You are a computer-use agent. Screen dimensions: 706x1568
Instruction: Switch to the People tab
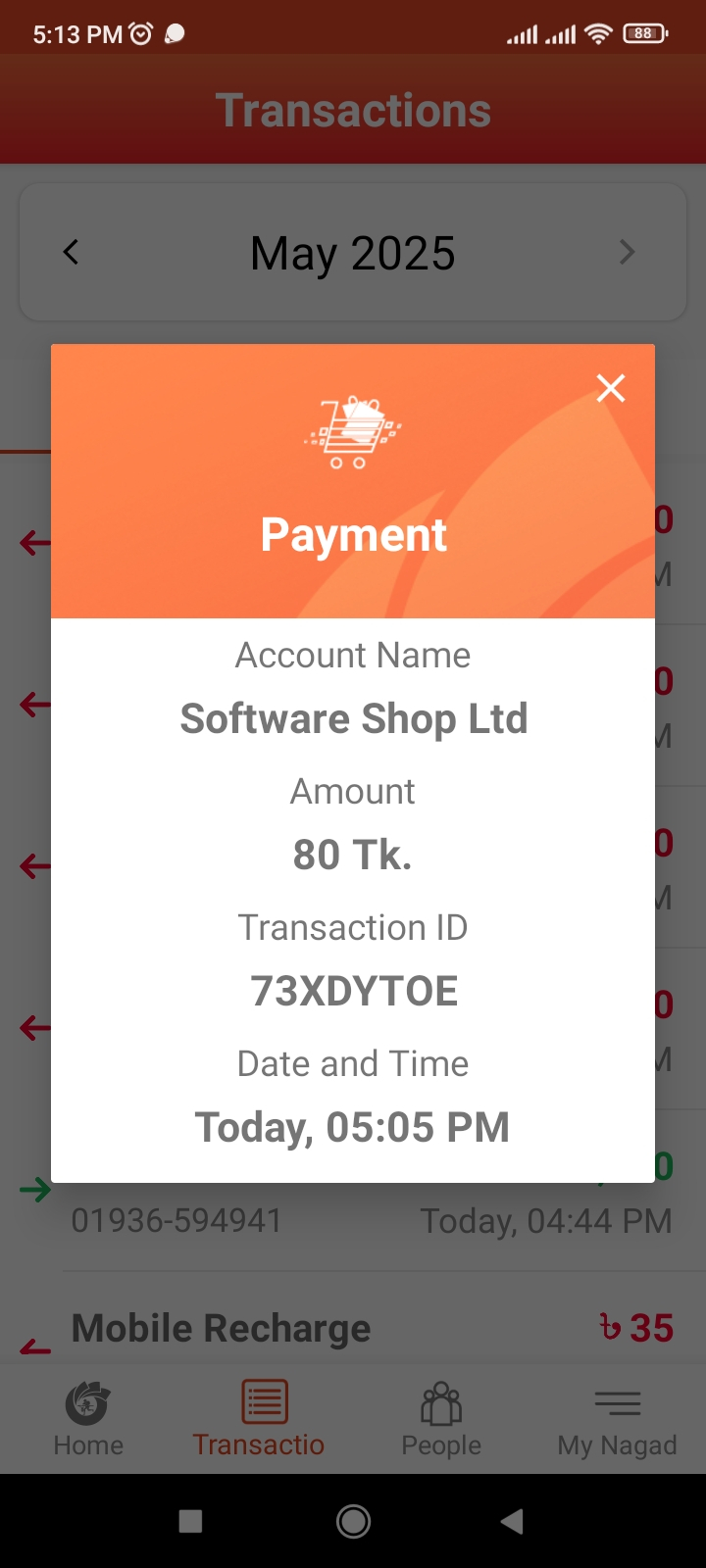[x=441, y=1419]
